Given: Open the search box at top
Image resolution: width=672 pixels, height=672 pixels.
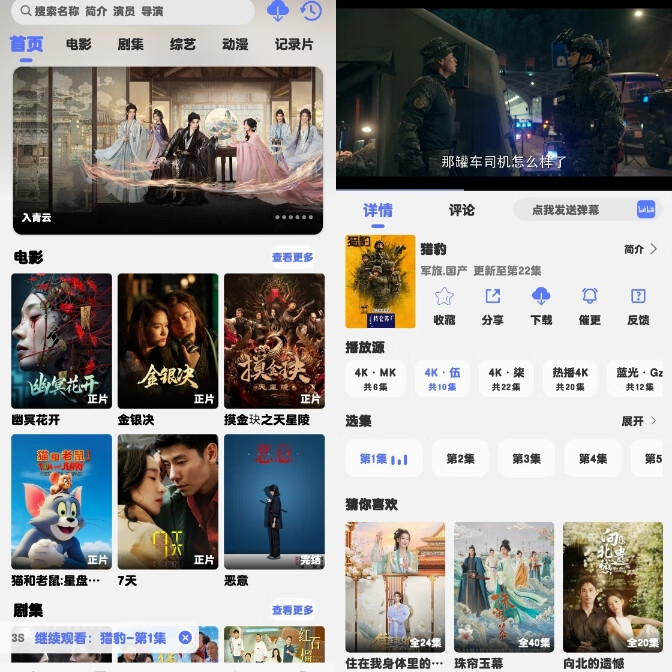Looking at the screenshot, I should (x=130, y=11).
